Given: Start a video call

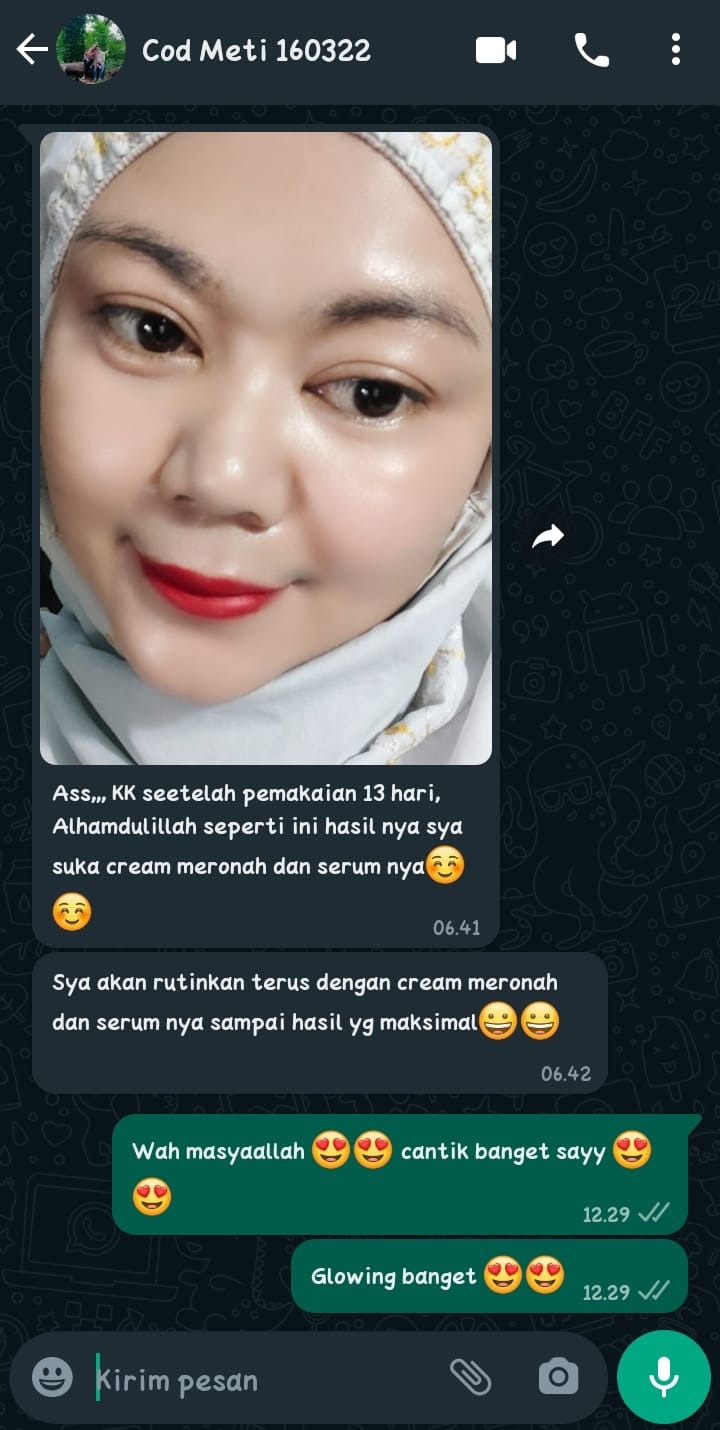Looking at the screenshot, I should coord(496,50).
